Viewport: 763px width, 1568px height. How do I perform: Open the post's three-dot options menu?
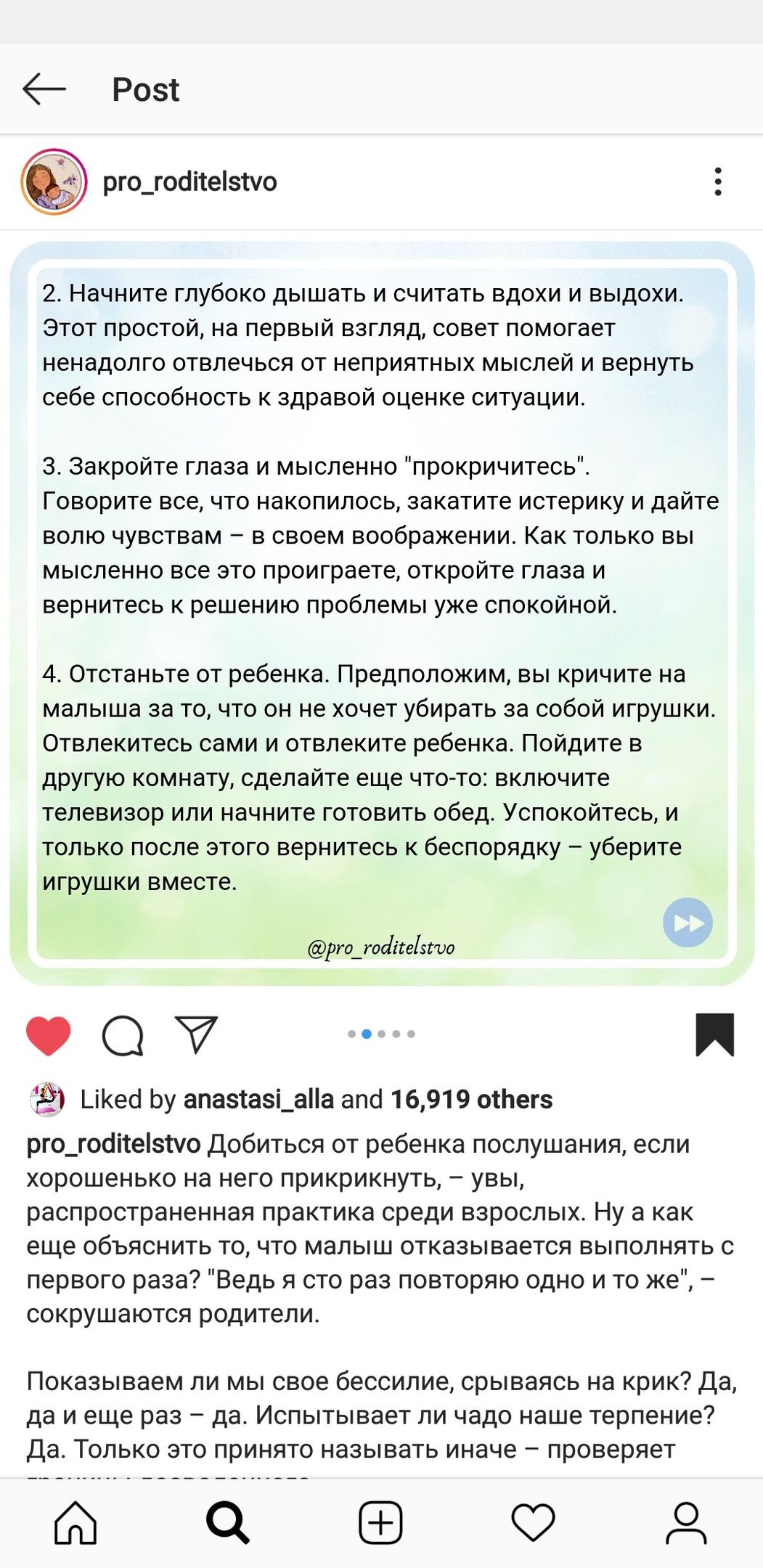coord(717,181)
